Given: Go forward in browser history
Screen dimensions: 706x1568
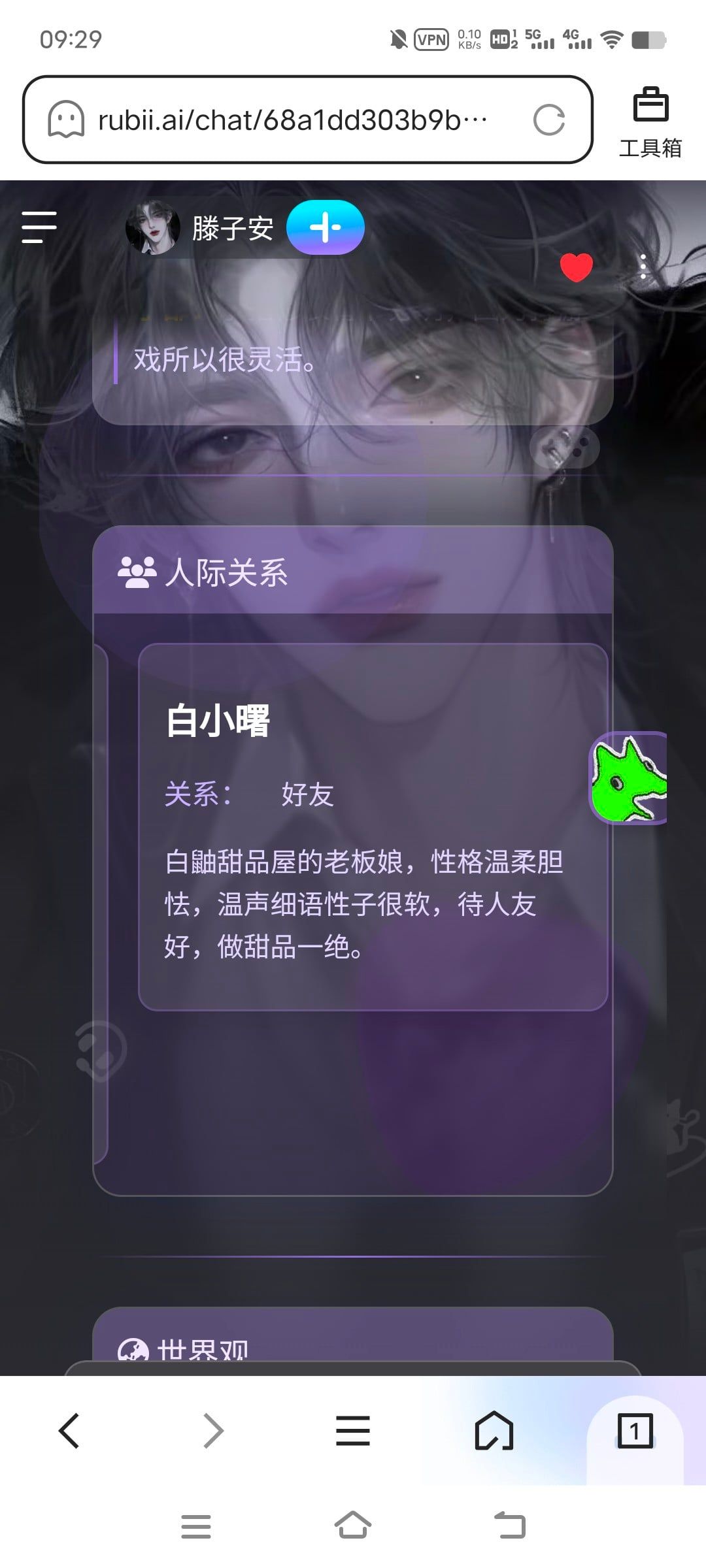Looking at the screenshot, I should coord(212,1431).
